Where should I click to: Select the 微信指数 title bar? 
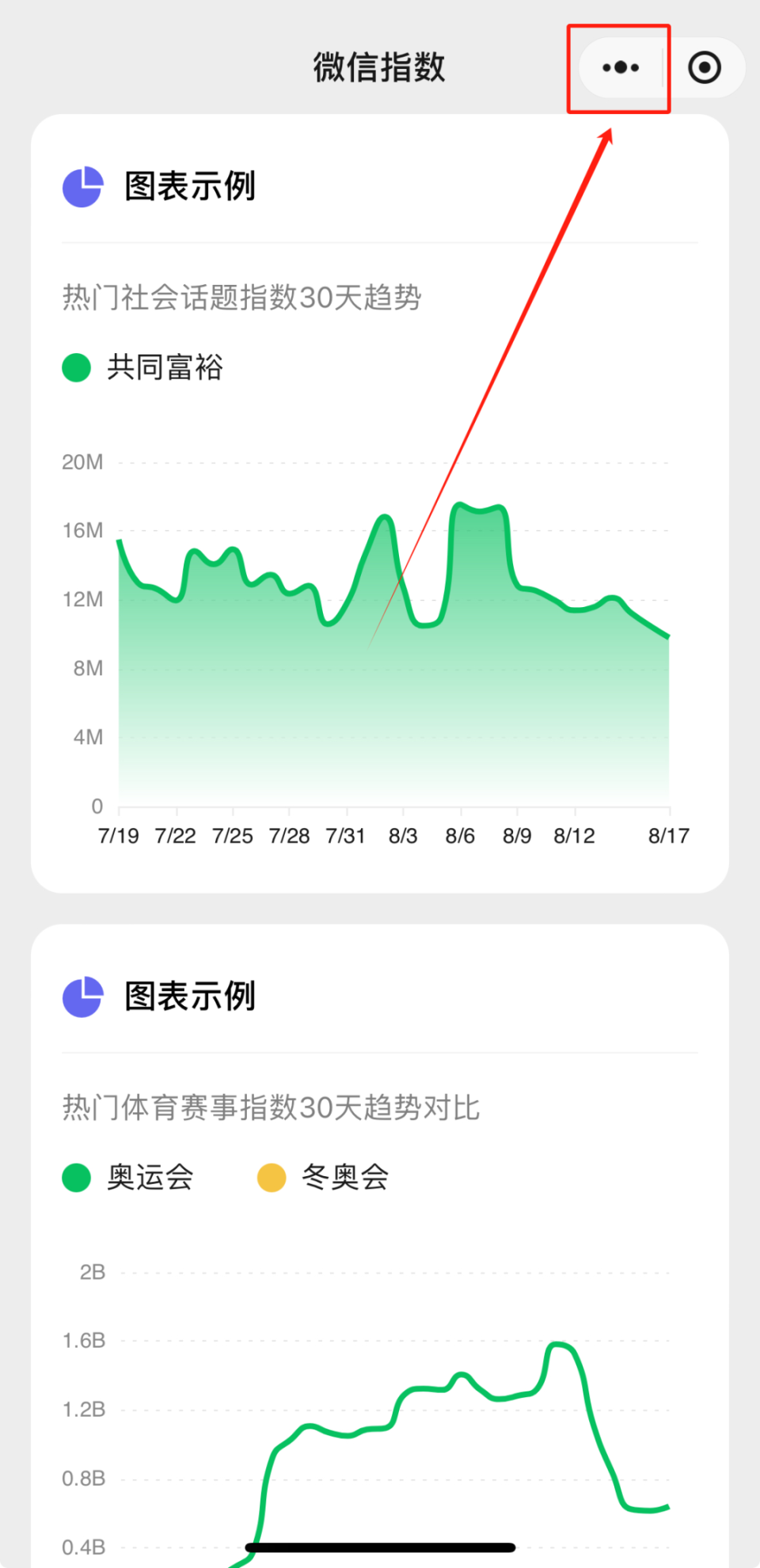[x=379, y=67]
